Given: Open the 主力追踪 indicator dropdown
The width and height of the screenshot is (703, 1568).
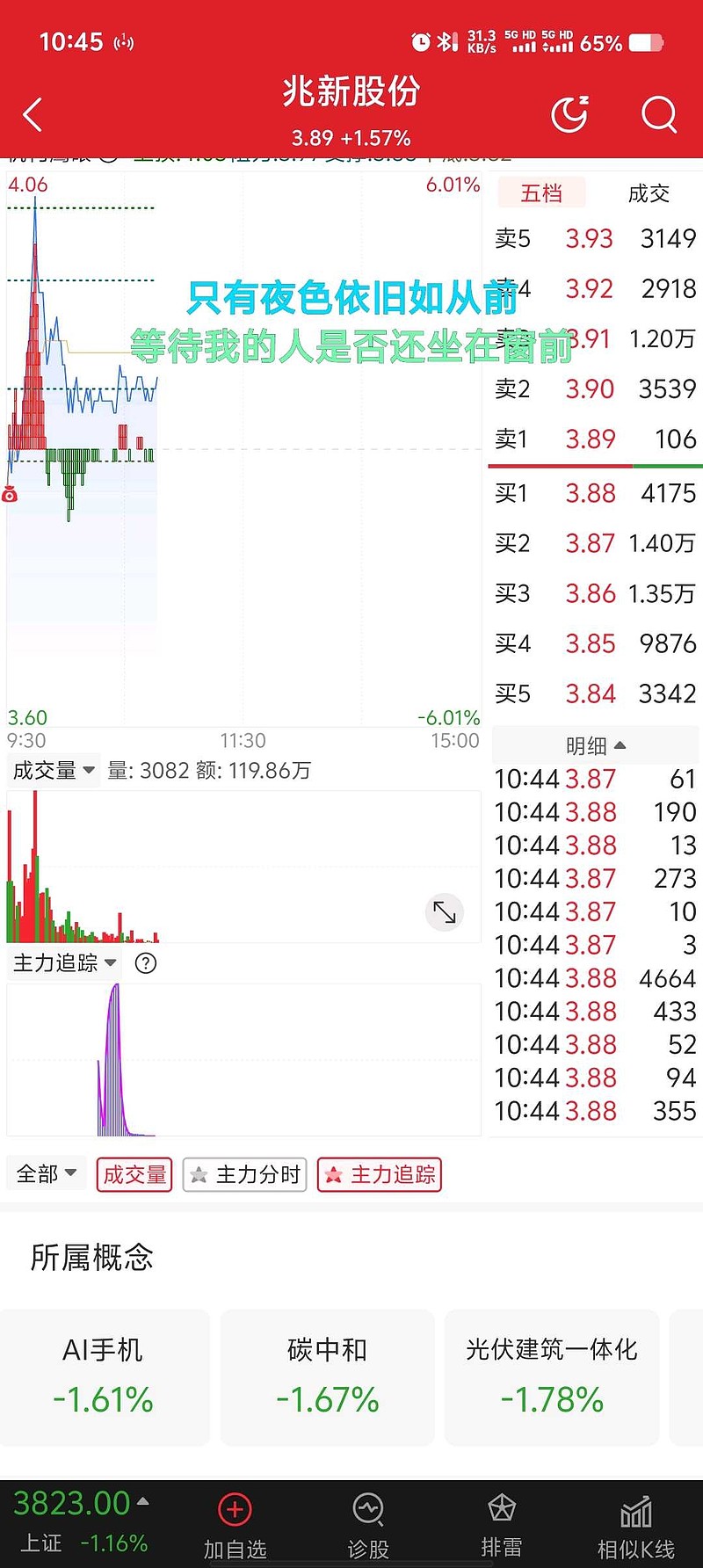Looking at the screenshot, I should click(65, 963).
